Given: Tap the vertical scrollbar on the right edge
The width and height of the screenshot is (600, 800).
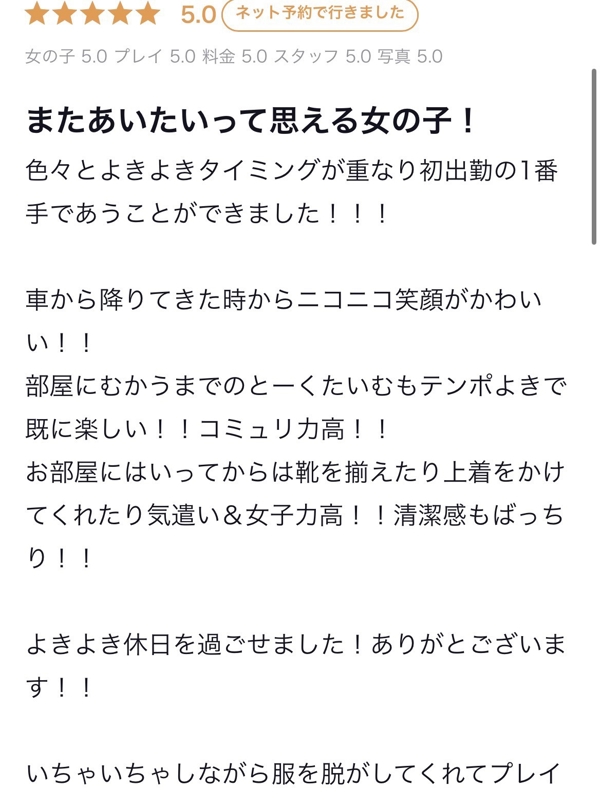Looking at the screenshot, I should tap(594, 157).
